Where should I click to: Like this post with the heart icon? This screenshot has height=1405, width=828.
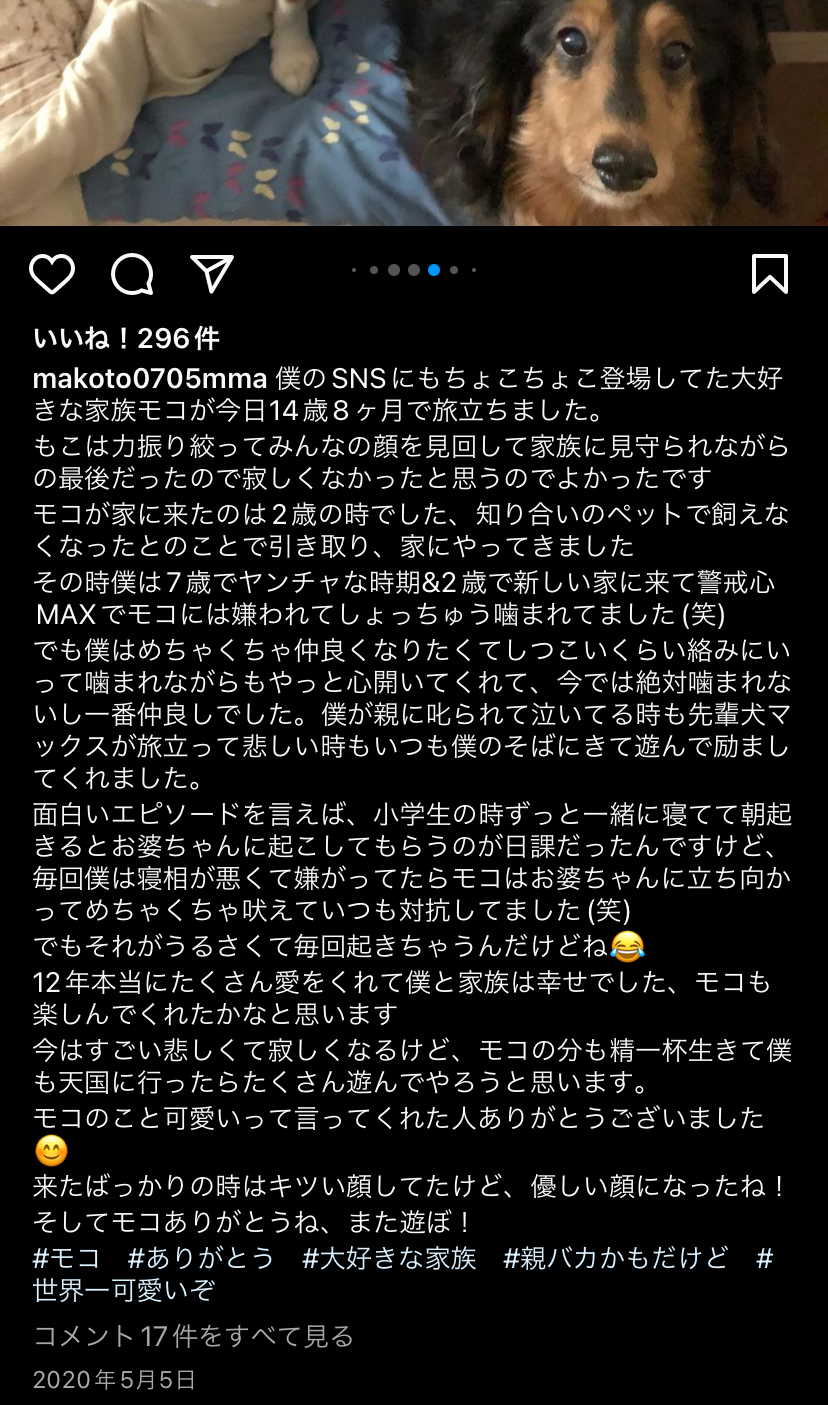(x=52, y=273)
